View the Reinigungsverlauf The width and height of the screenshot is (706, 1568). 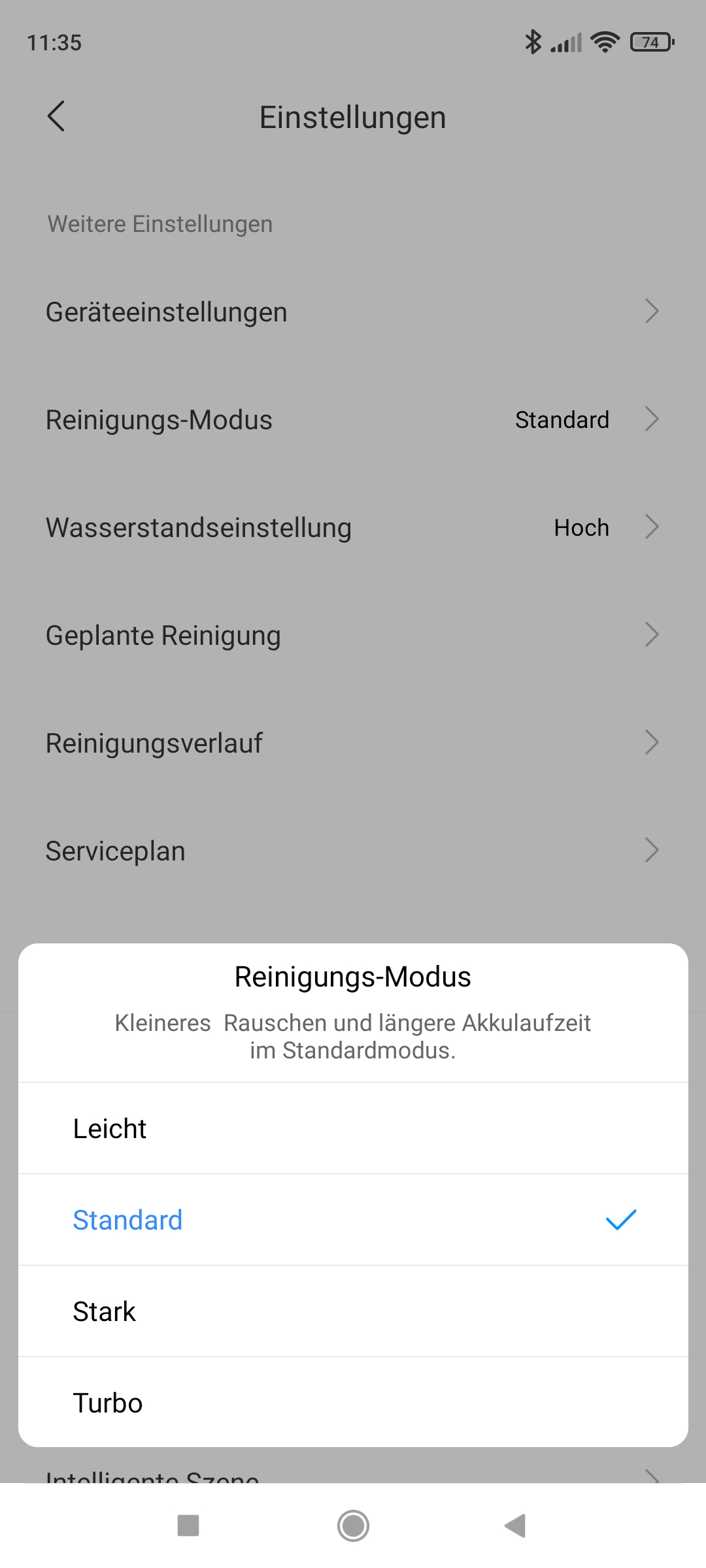[353, 743]
